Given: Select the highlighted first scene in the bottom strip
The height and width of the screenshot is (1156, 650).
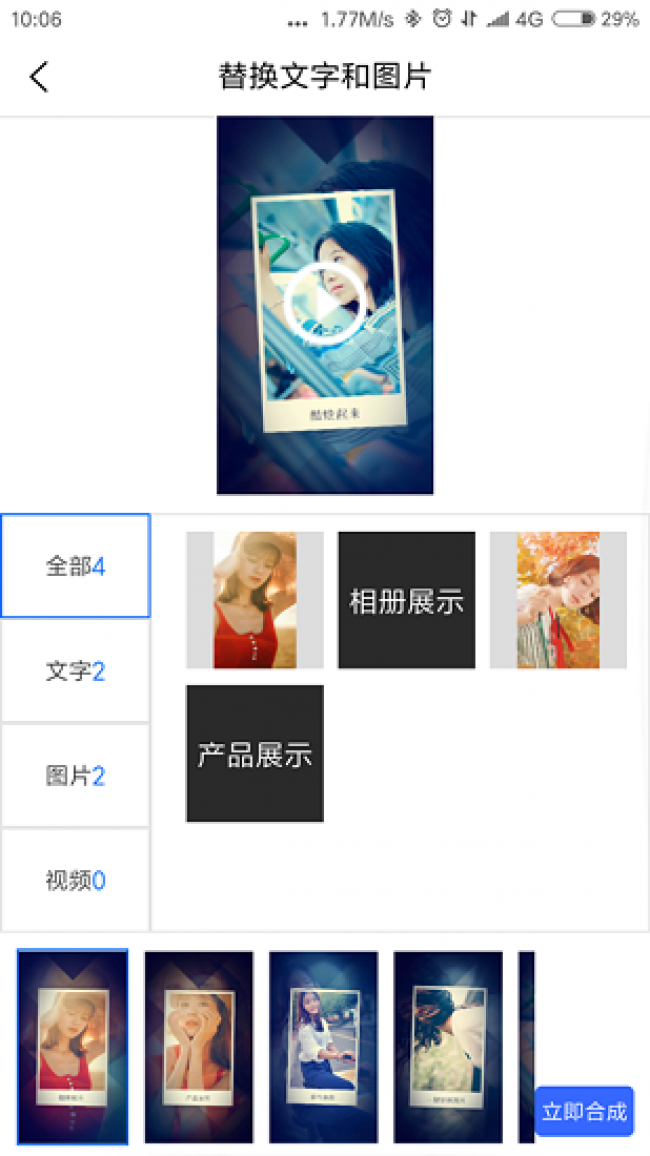Looking at the screenshot, I should coord(73,1046).
